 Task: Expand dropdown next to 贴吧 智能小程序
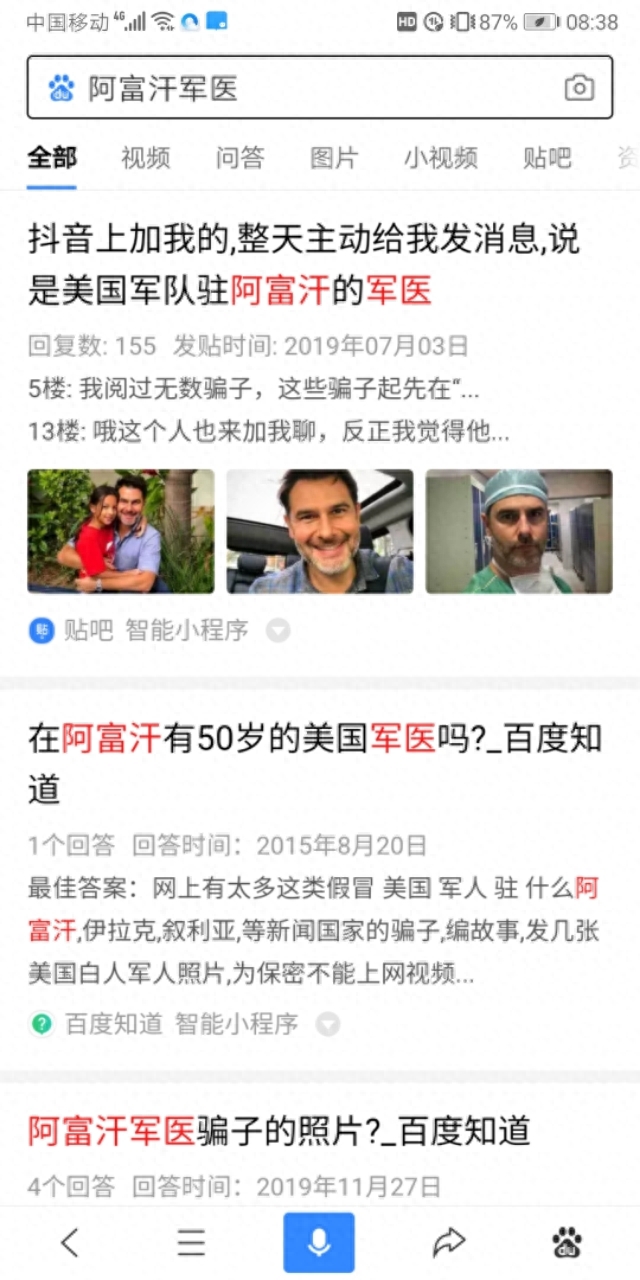point(278,631)
